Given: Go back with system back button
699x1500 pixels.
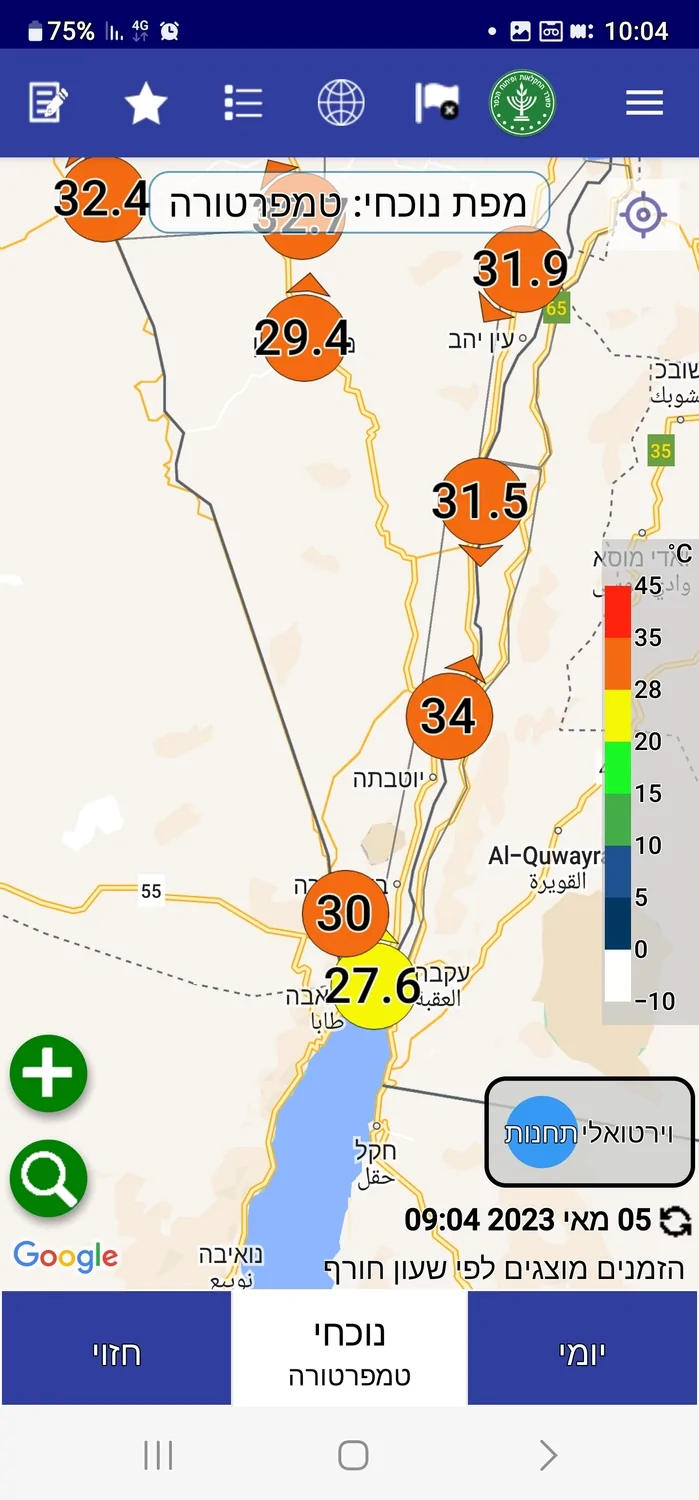Looking at the screenshot, I should point(547,1455).
